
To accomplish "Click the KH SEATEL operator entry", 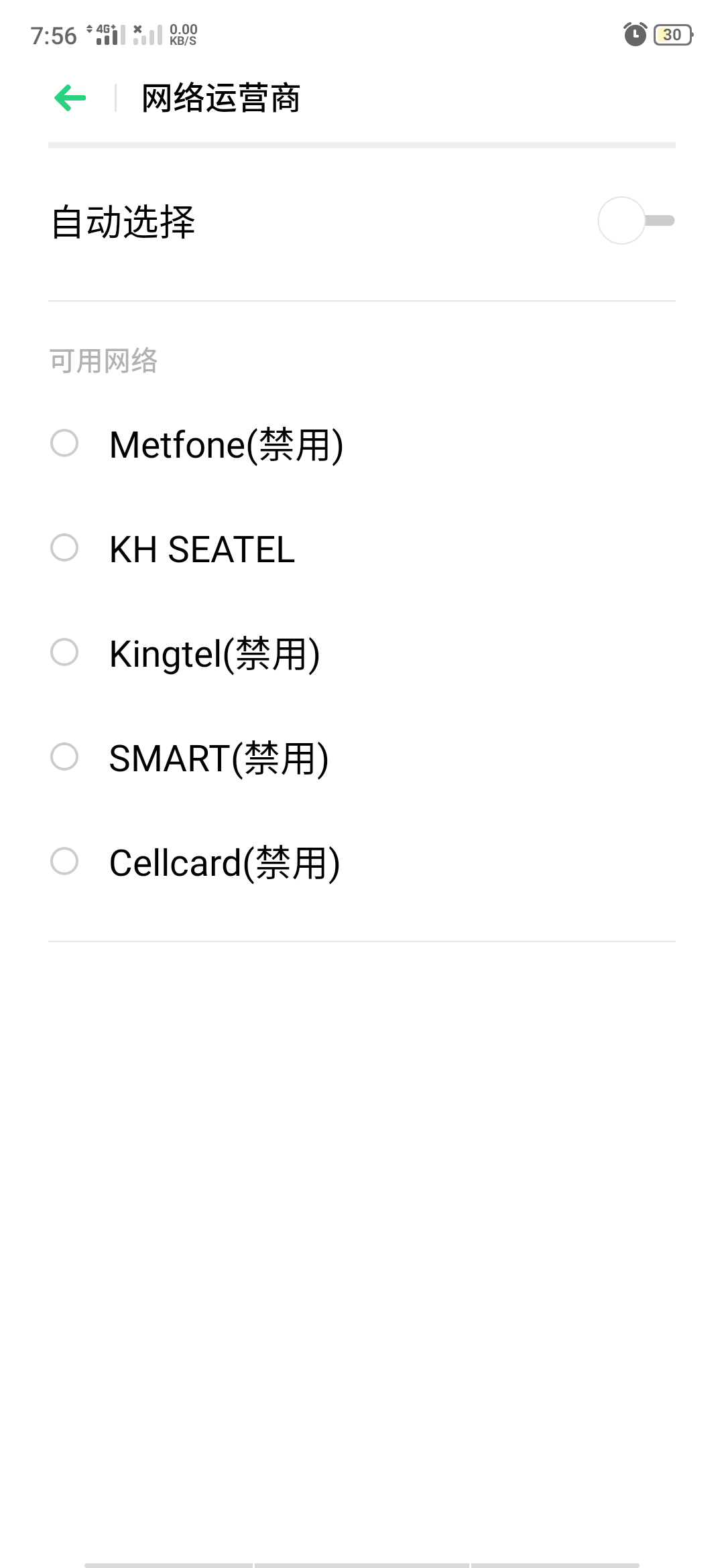I will [x=201, y=549].
